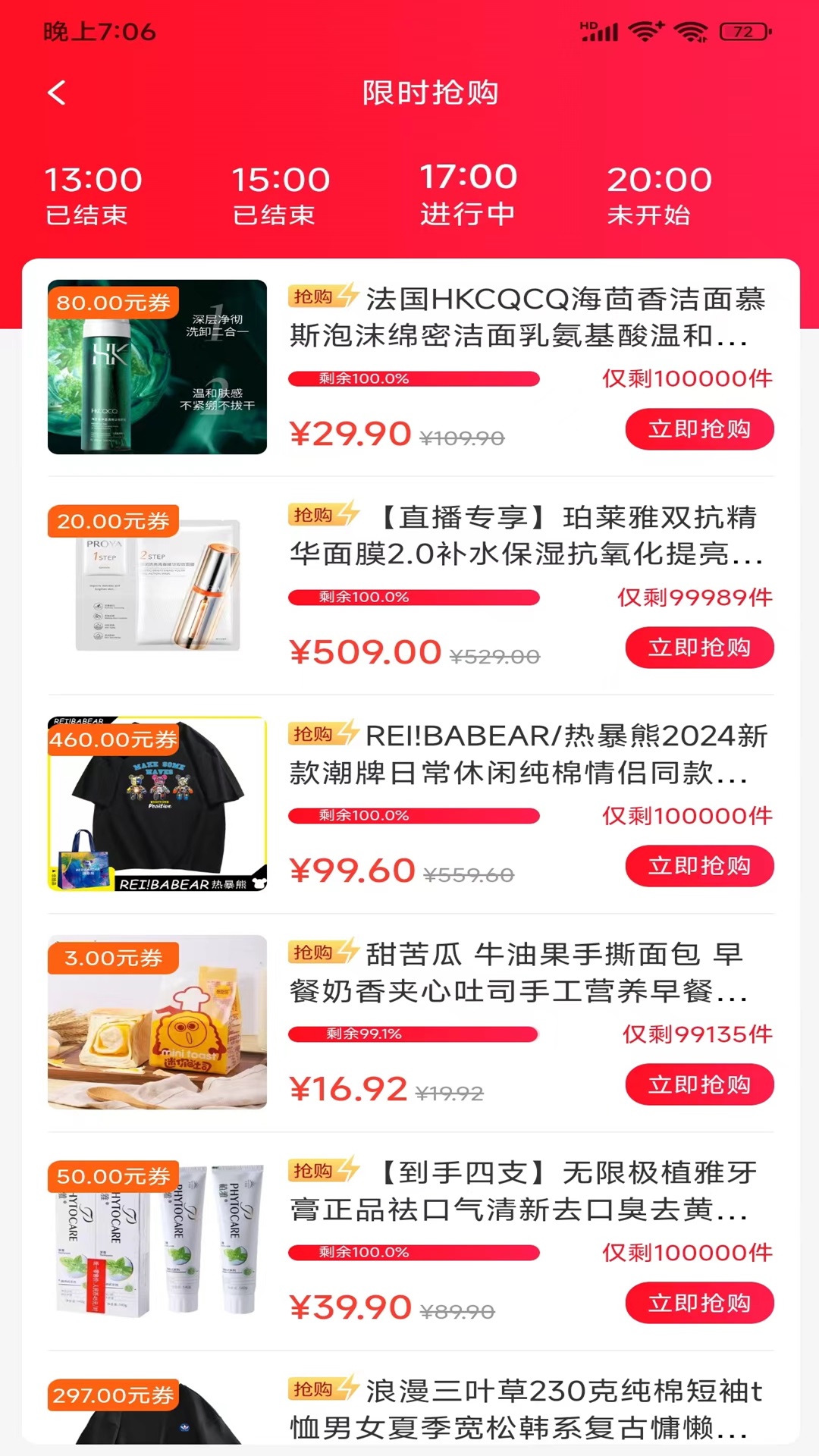Tap 立即抢购 for REI!BABEAR热暴熊 T-shirt
Screen dimensions: 819x1456
click(698, 866)
